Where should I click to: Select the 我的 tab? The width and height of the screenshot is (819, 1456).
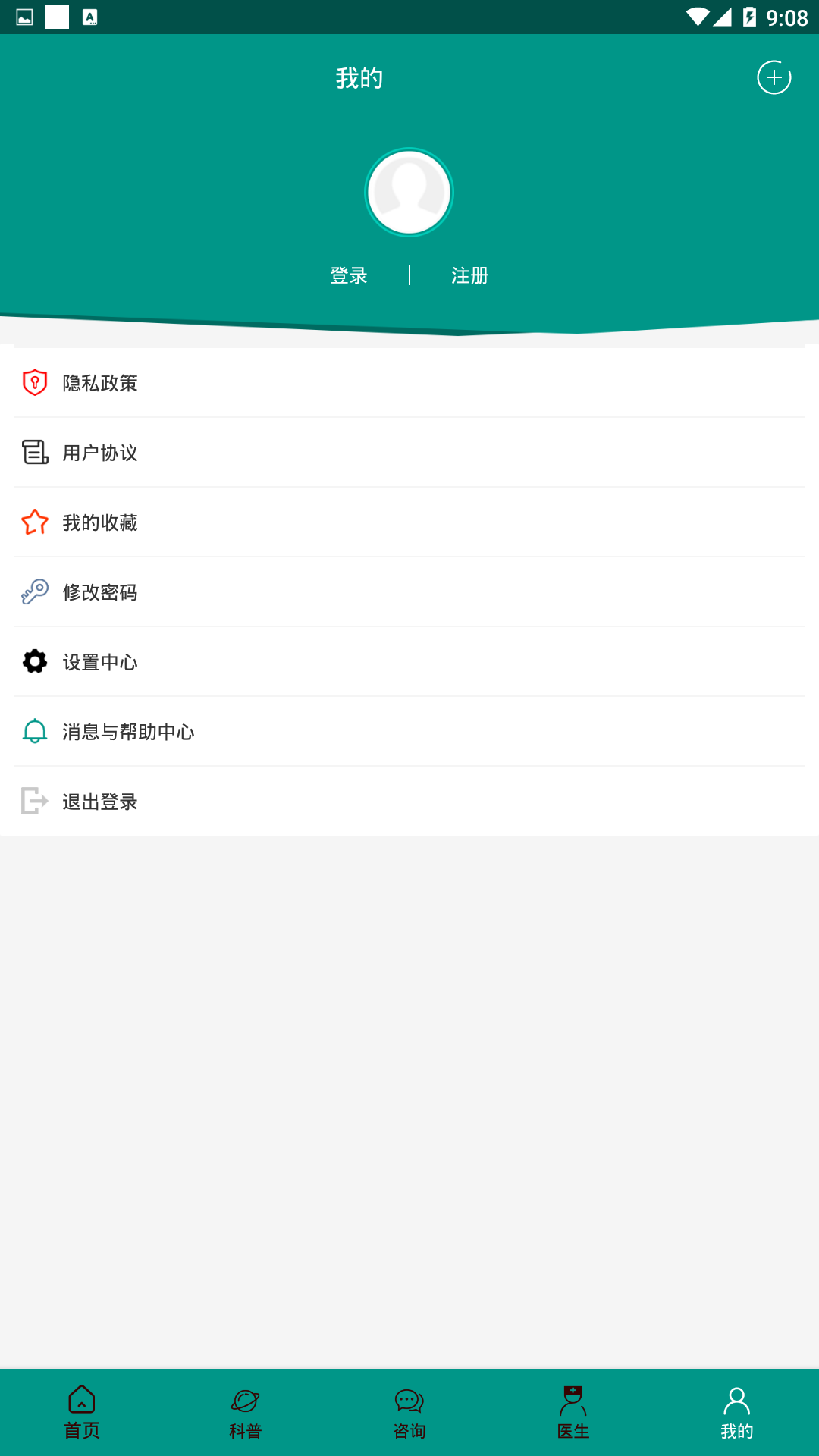(737, 1413)
